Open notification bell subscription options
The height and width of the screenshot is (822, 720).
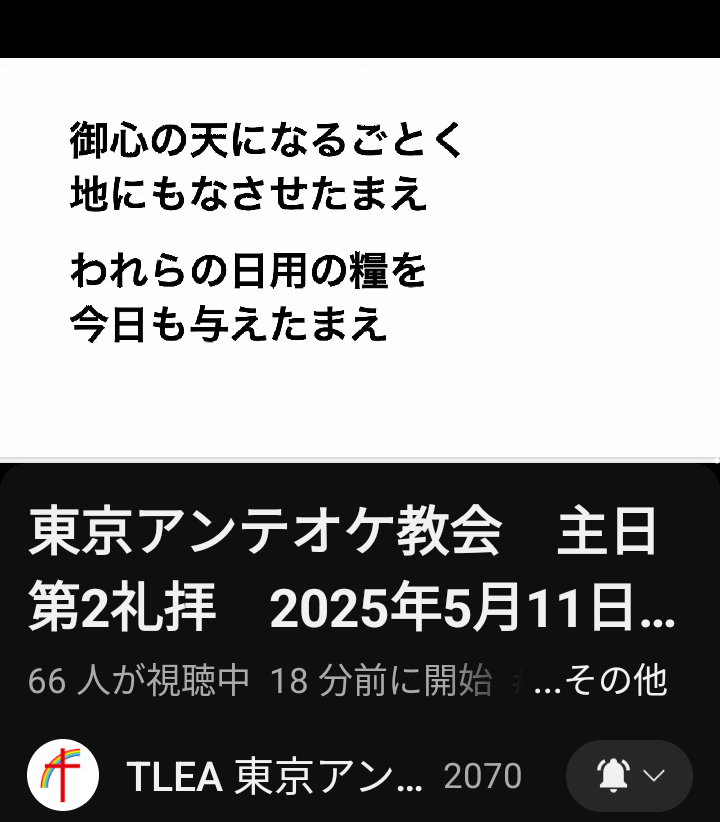[x=629, y=775]
